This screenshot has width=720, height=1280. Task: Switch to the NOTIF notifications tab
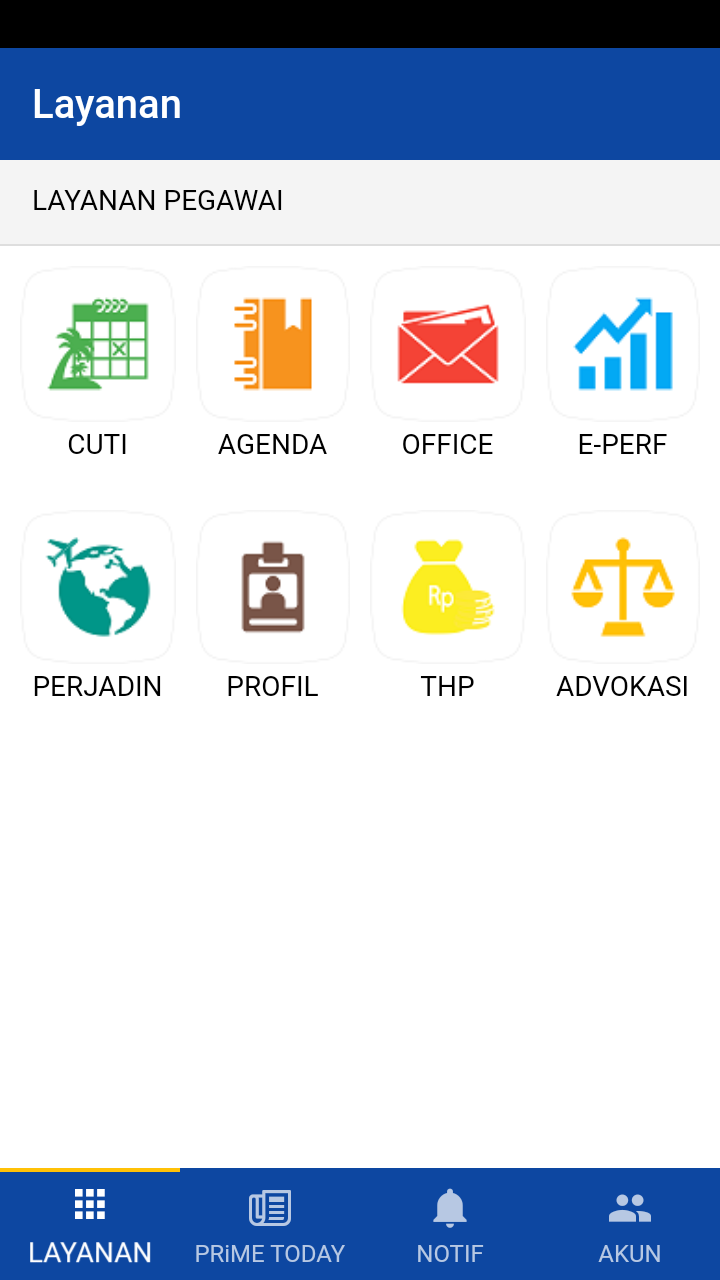click(450, 1225)
